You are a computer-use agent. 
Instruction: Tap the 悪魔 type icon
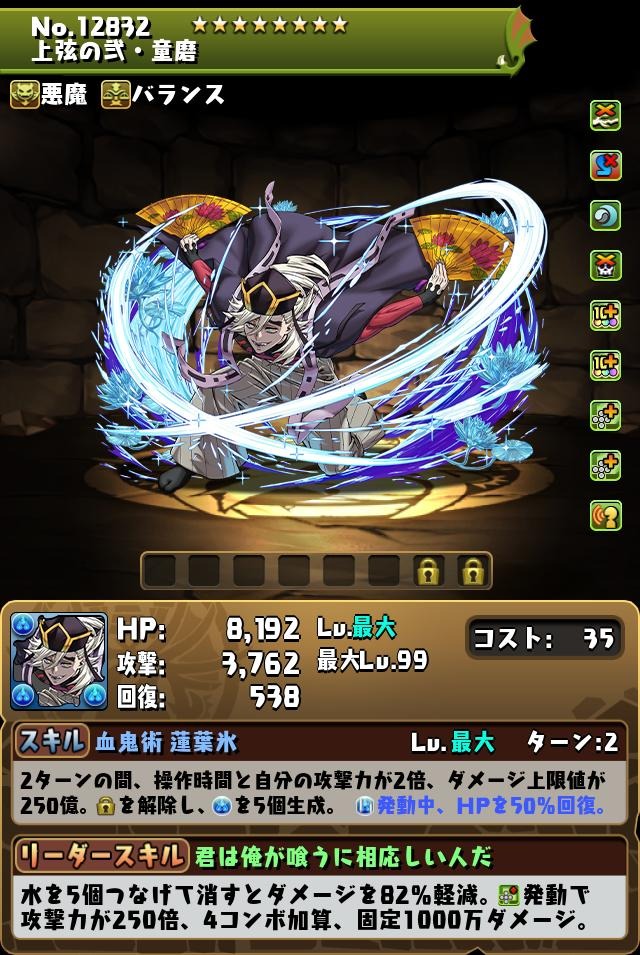[x=25, y=95]
